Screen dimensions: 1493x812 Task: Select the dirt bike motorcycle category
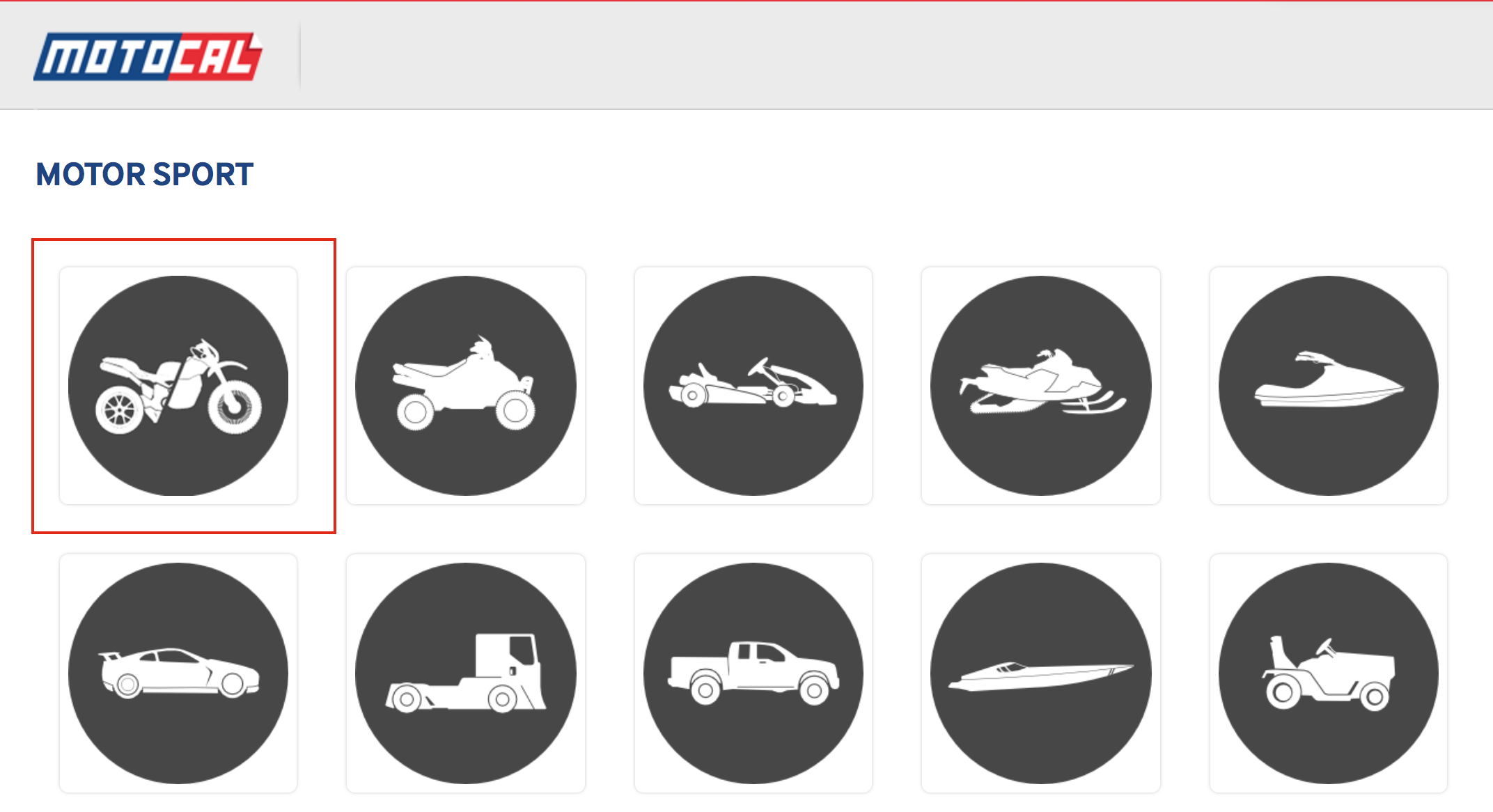click(x=178, y=386)
